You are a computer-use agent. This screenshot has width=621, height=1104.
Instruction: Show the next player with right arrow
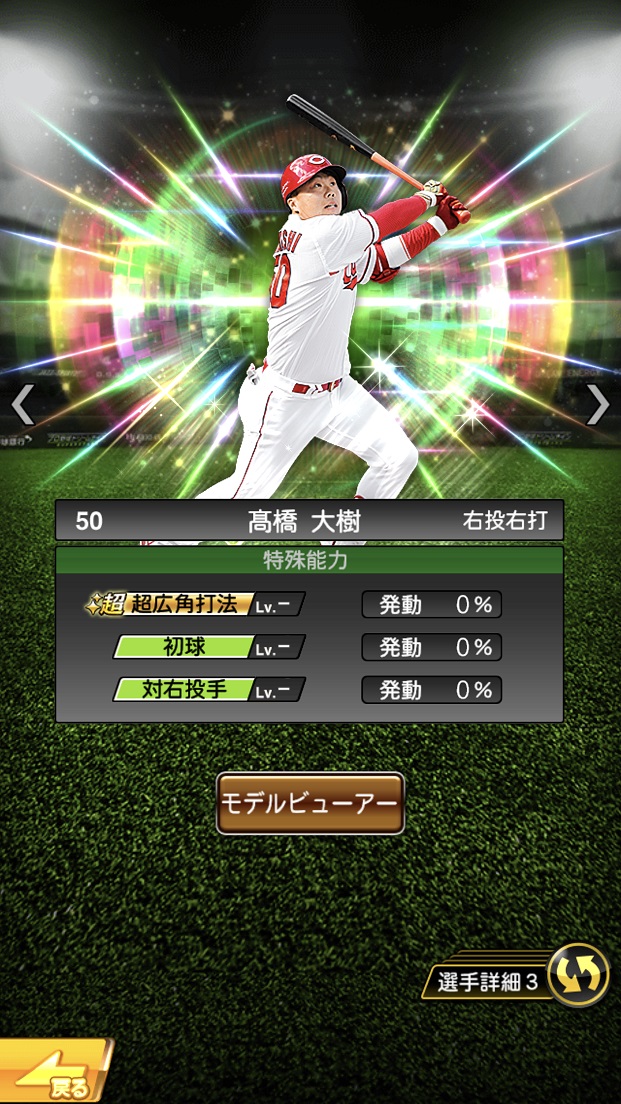click(x=597, y=404)
